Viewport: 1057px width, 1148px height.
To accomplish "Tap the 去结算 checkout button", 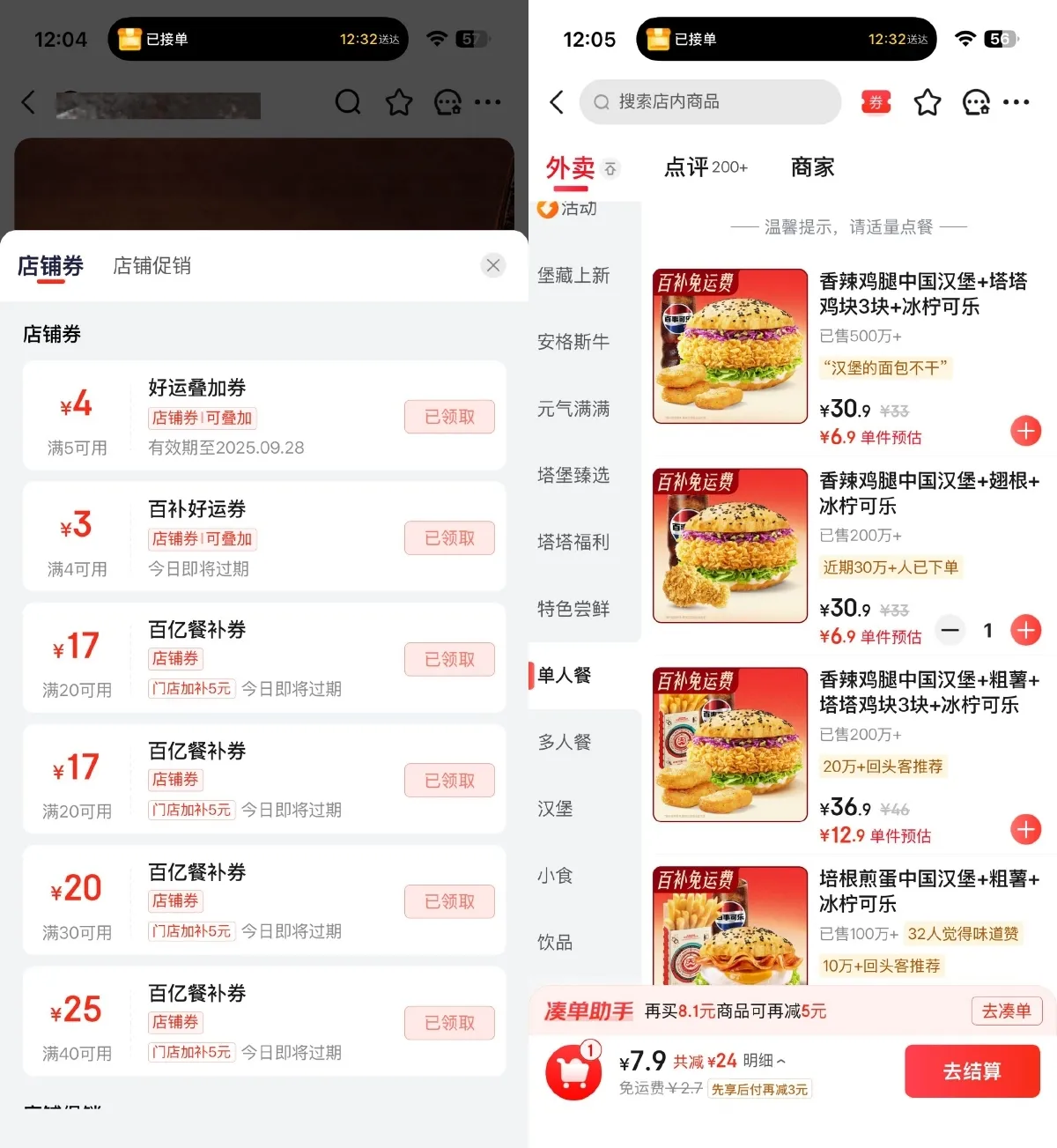I will pyautogui.click(x=972, y=1071).
